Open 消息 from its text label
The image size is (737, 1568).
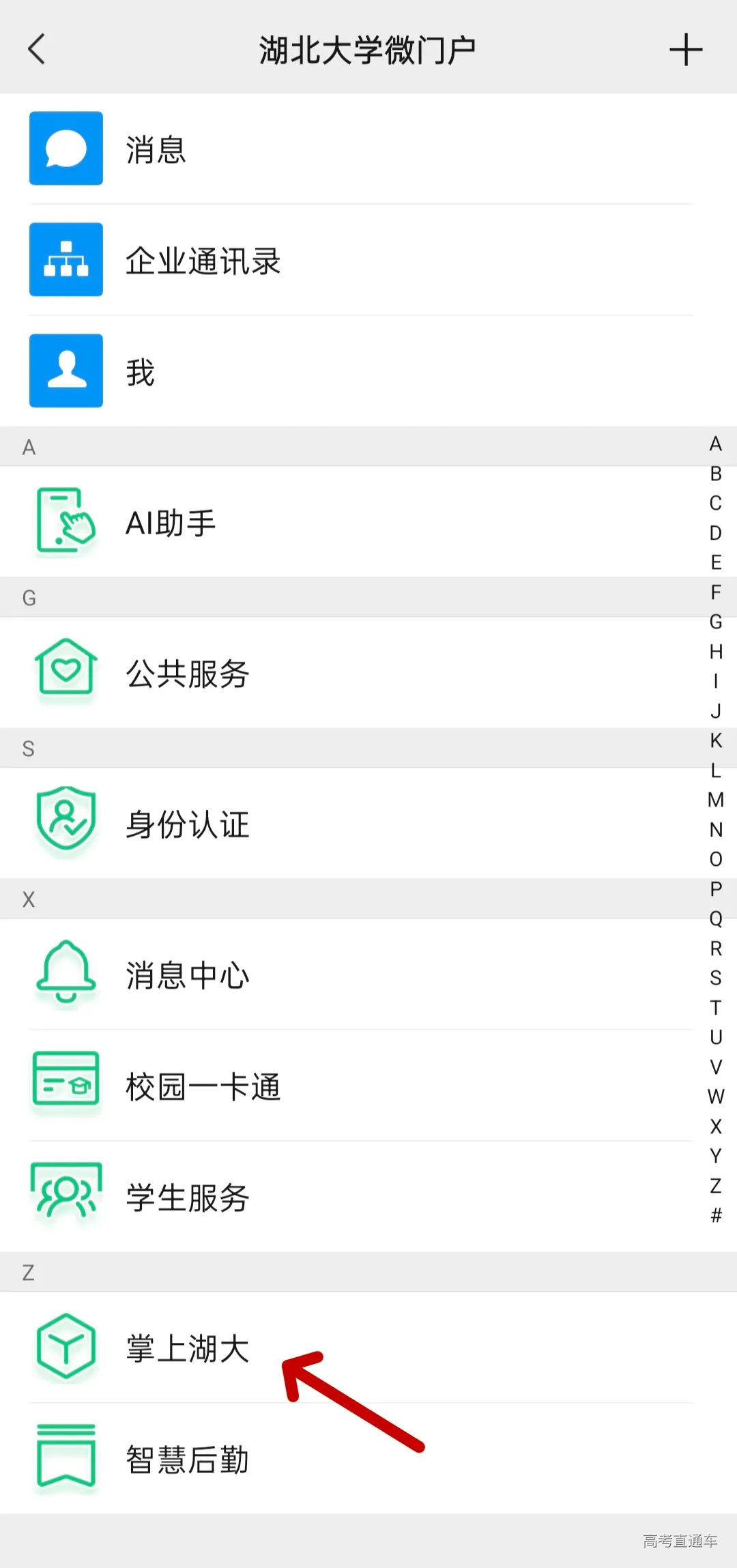point(156,149)
